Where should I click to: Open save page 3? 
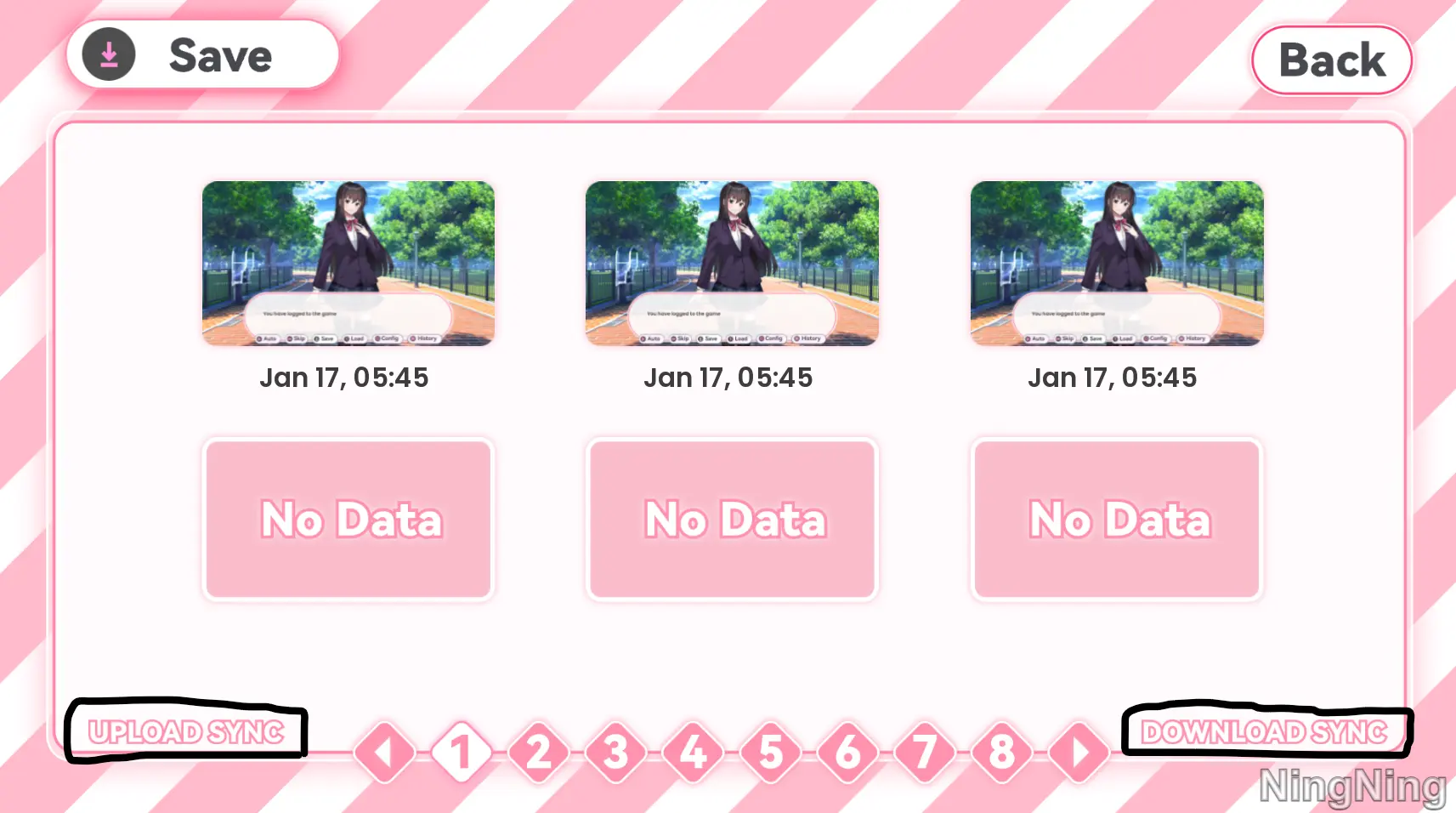pos(616,753)
